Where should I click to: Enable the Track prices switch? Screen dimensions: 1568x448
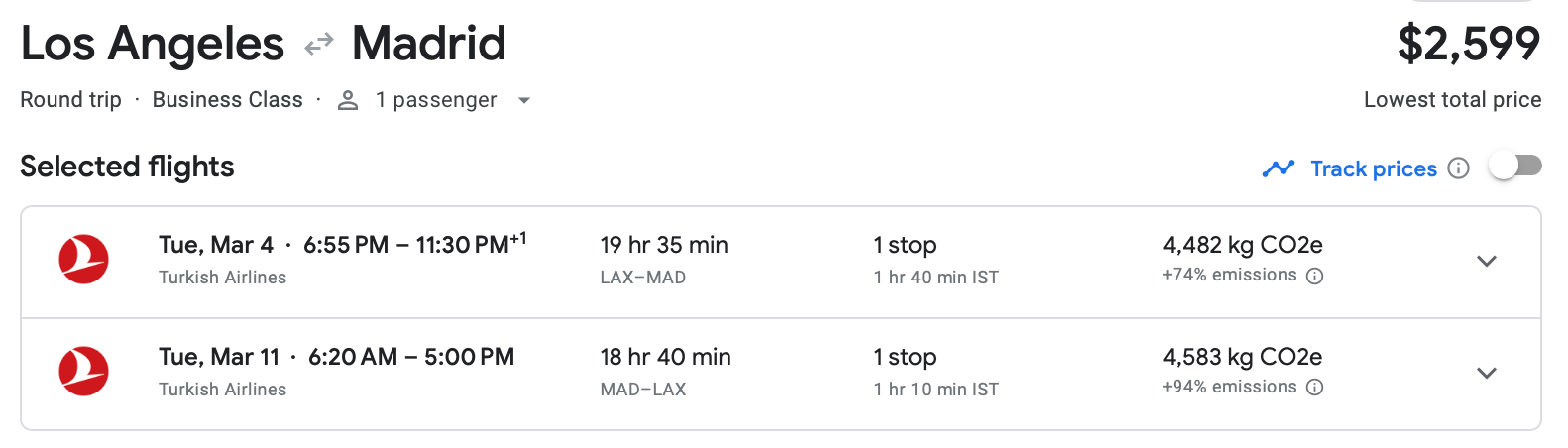1515,167
